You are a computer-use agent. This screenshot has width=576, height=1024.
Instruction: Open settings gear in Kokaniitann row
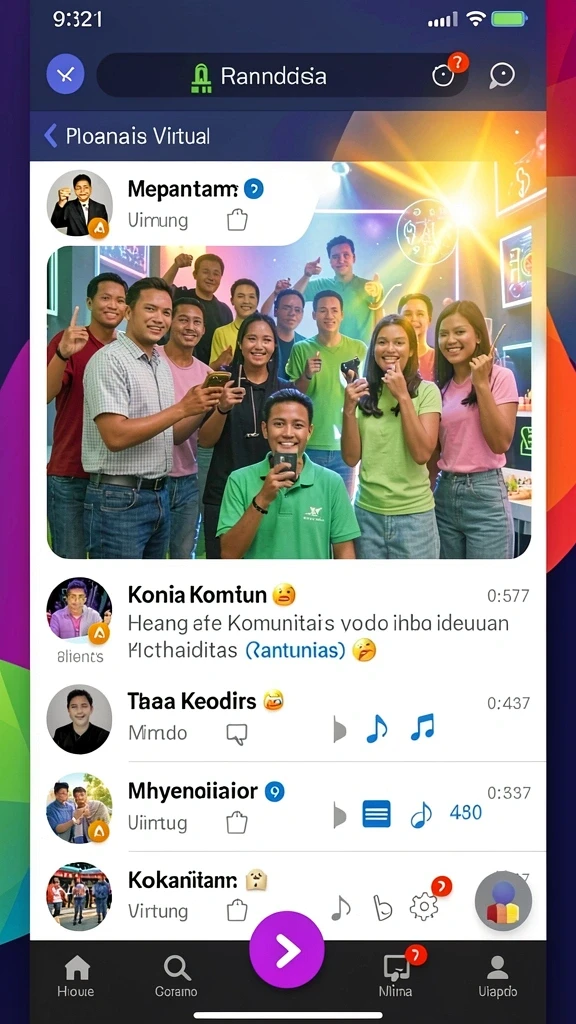click(x=423, y=906)
